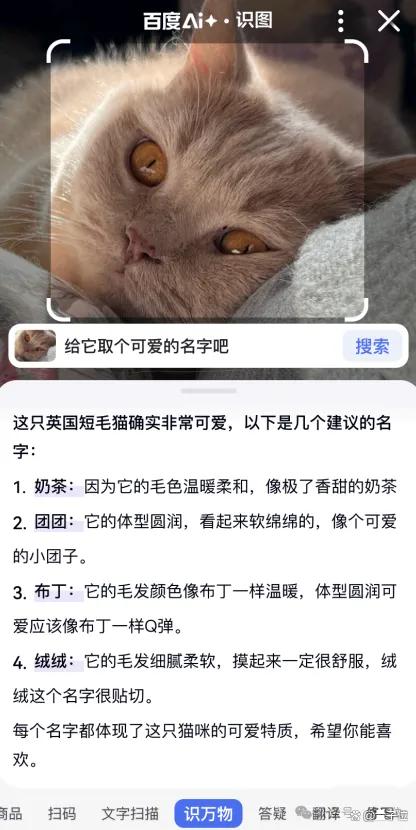Switch to the 翻译 mode
Viewport: 416px width, 830px height.
pos(325,813)
